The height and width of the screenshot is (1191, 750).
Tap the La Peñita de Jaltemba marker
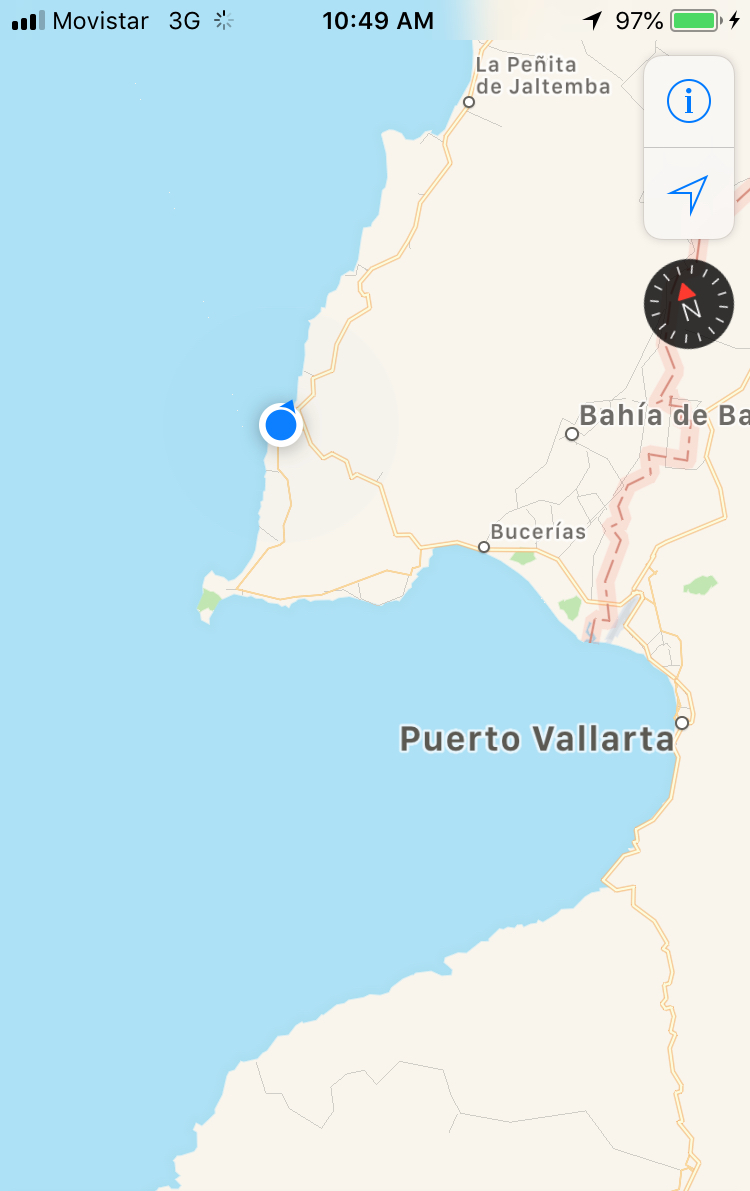(469, 102)
